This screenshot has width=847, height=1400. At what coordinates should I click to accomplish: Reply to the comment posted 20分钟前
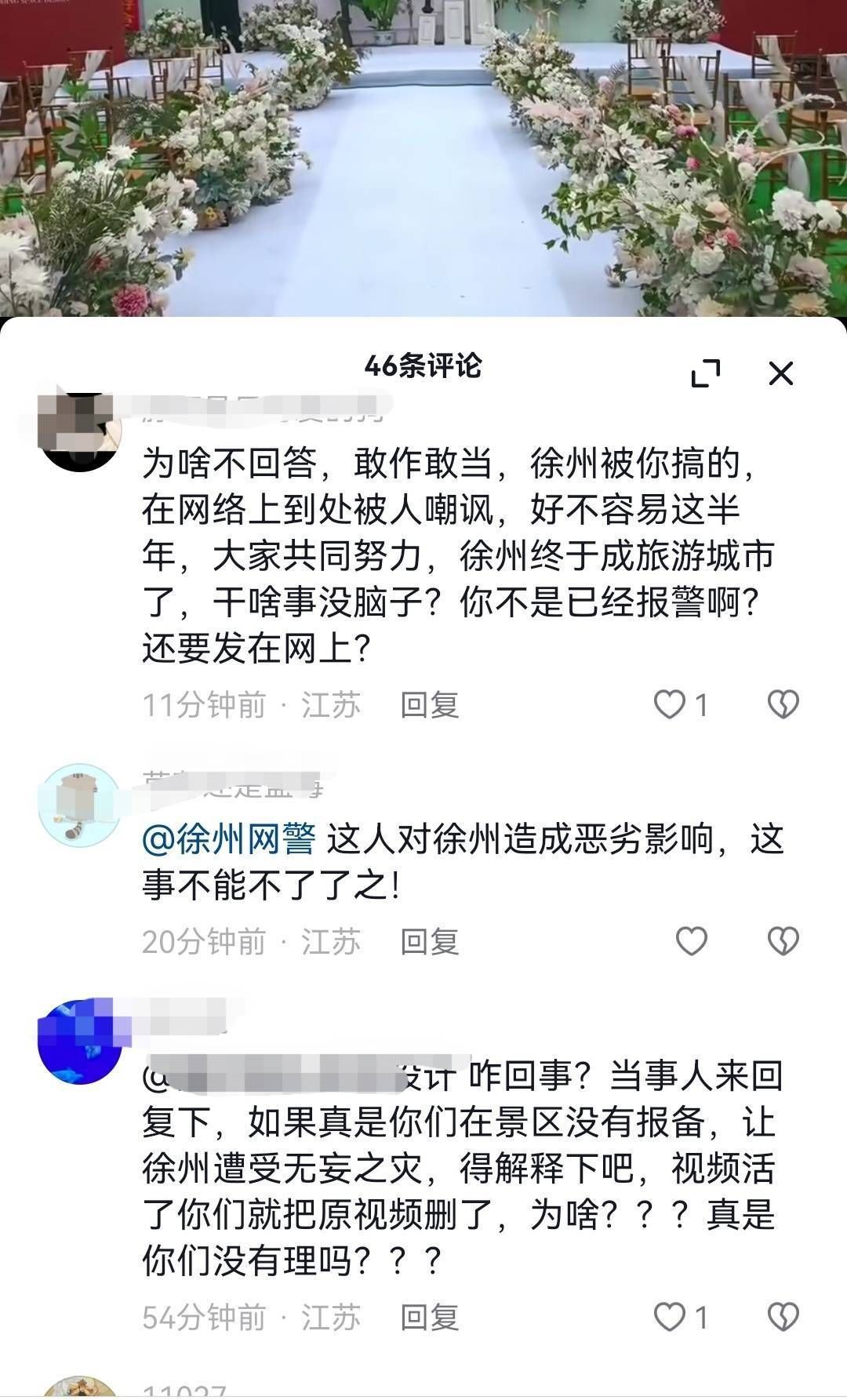pyautogui.click(x=429, y=941)
